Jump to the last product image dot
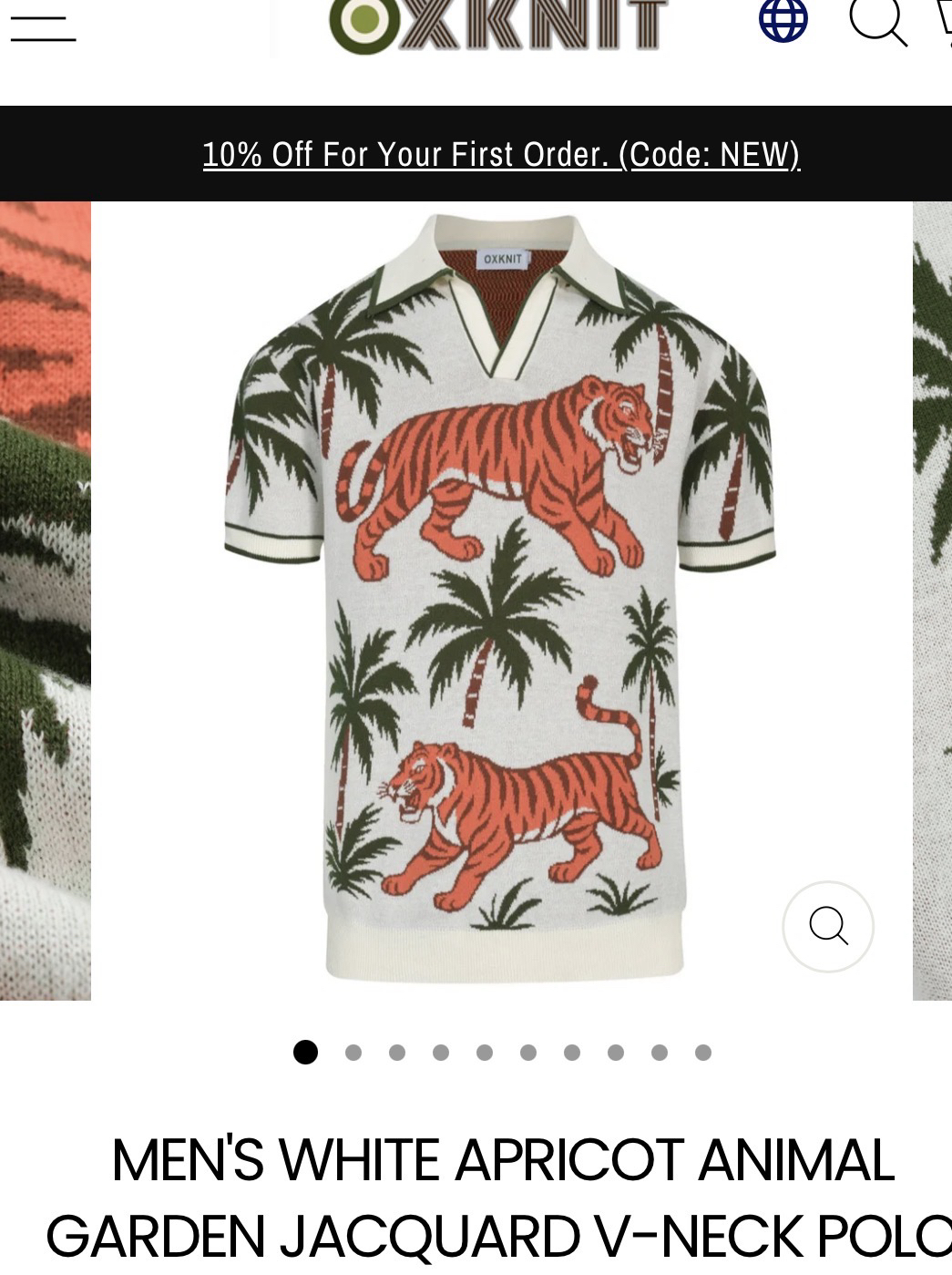Screen dimensions: 952x1275 702,1053
